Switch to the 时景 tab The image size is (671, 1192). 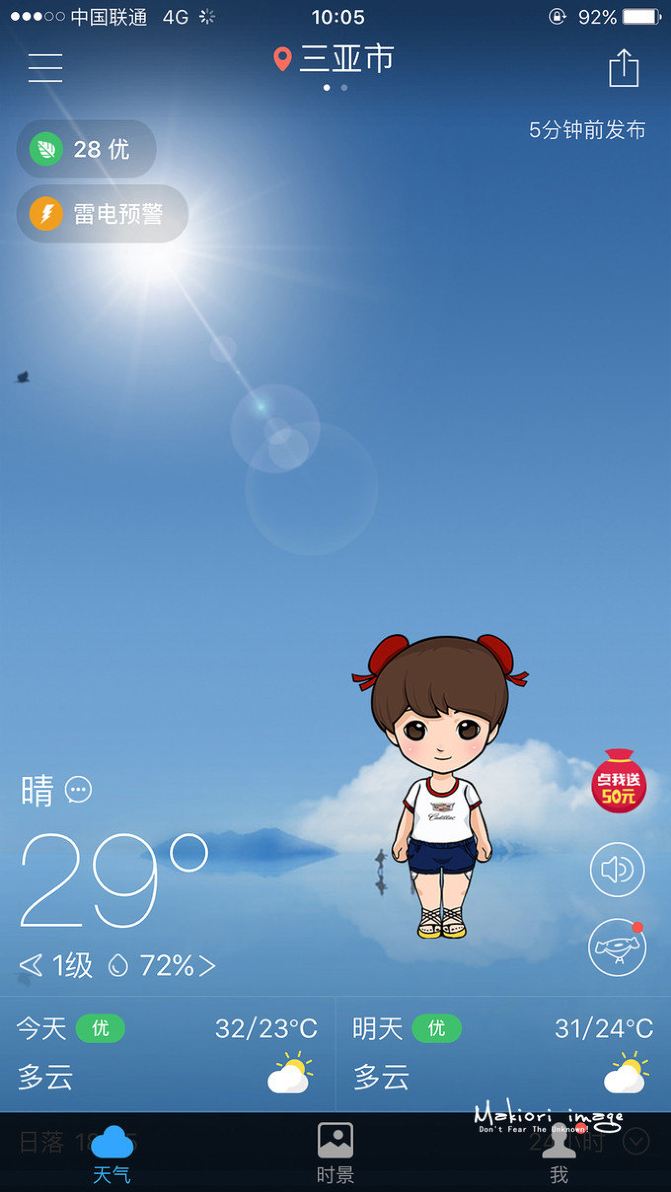(335, 1153)
